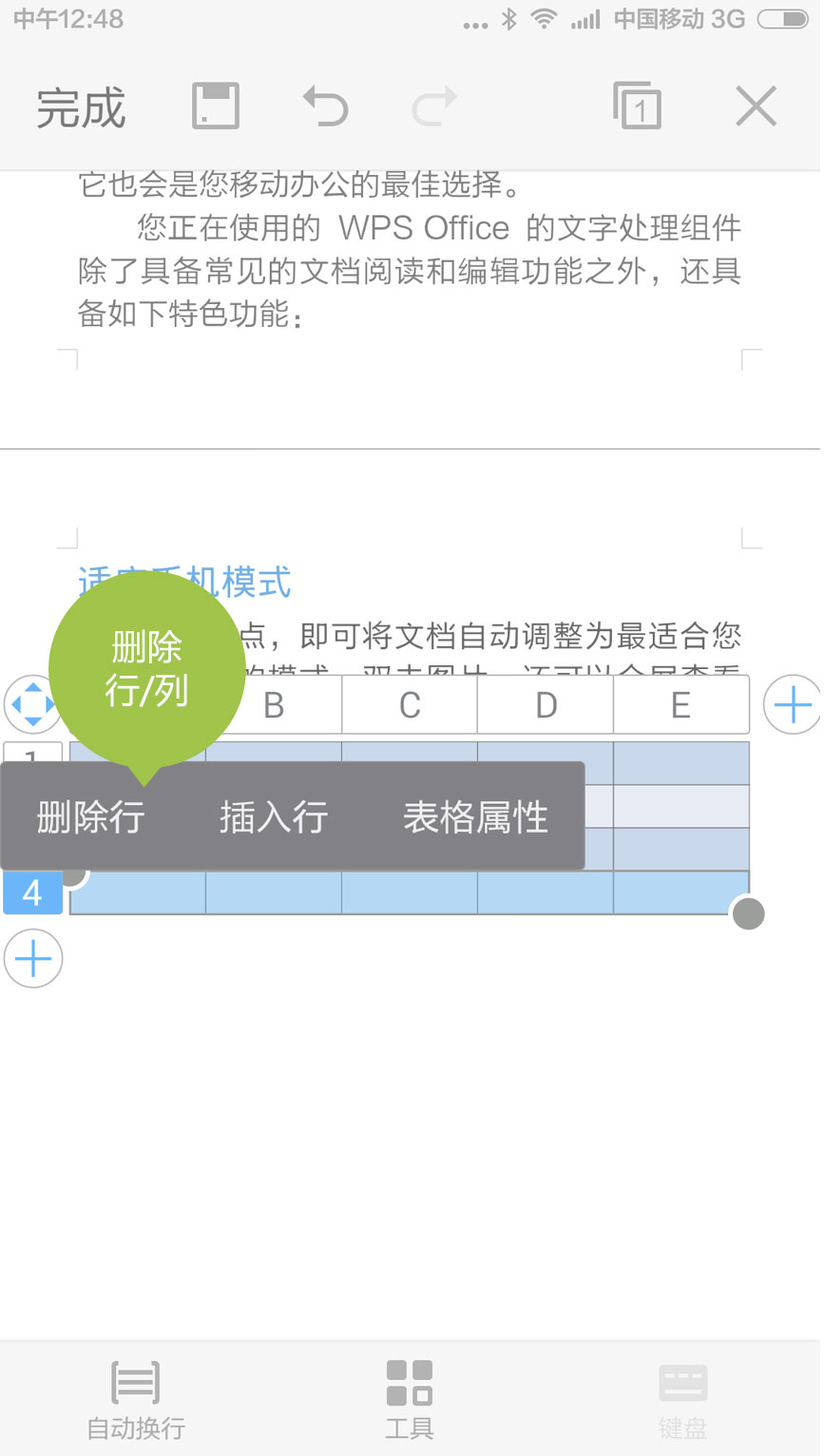Add a column with the right plus button
The height and width of the screenshot is (1456, 824).
point(792,705)
